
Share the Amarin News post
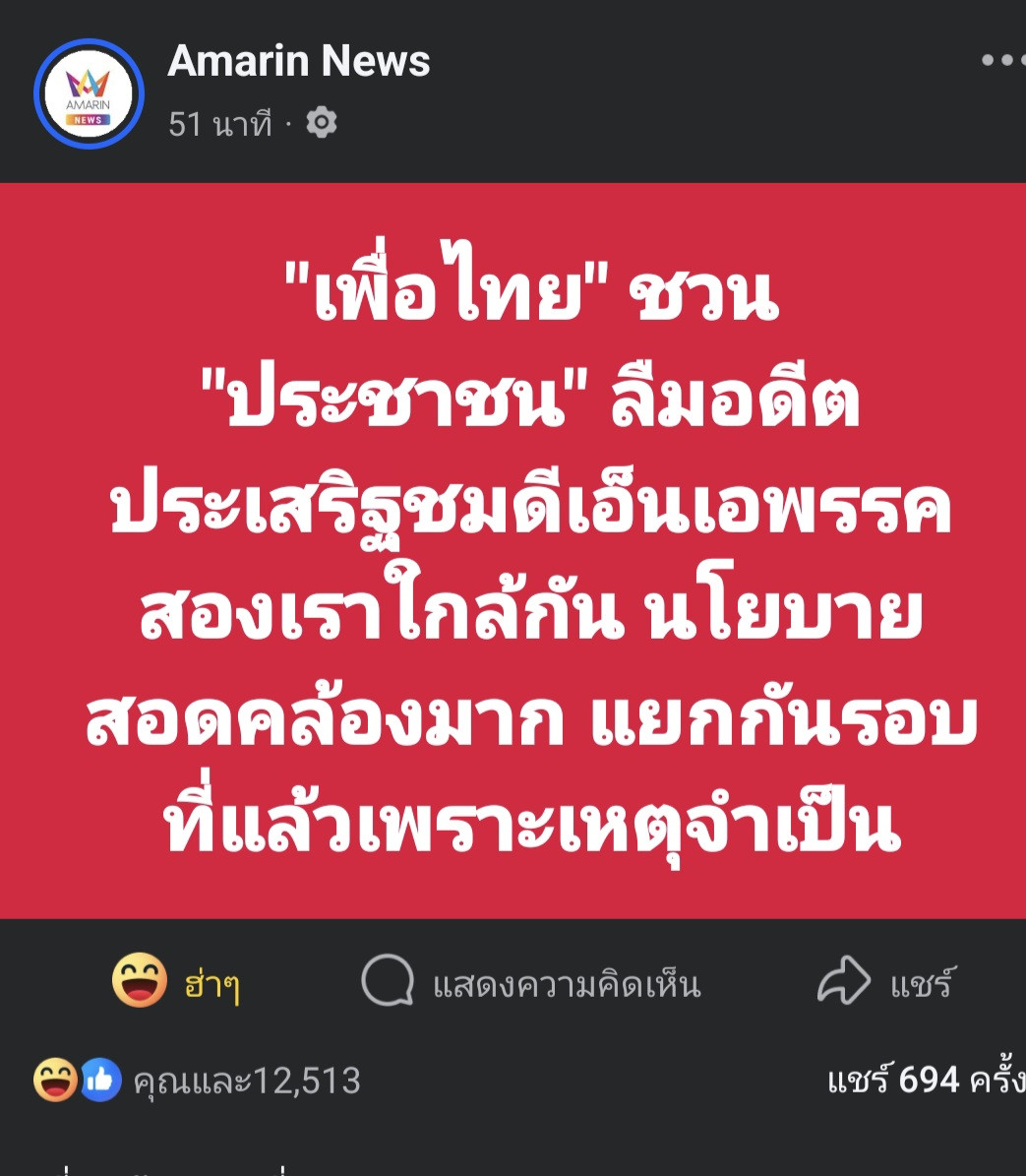point(885,982)
